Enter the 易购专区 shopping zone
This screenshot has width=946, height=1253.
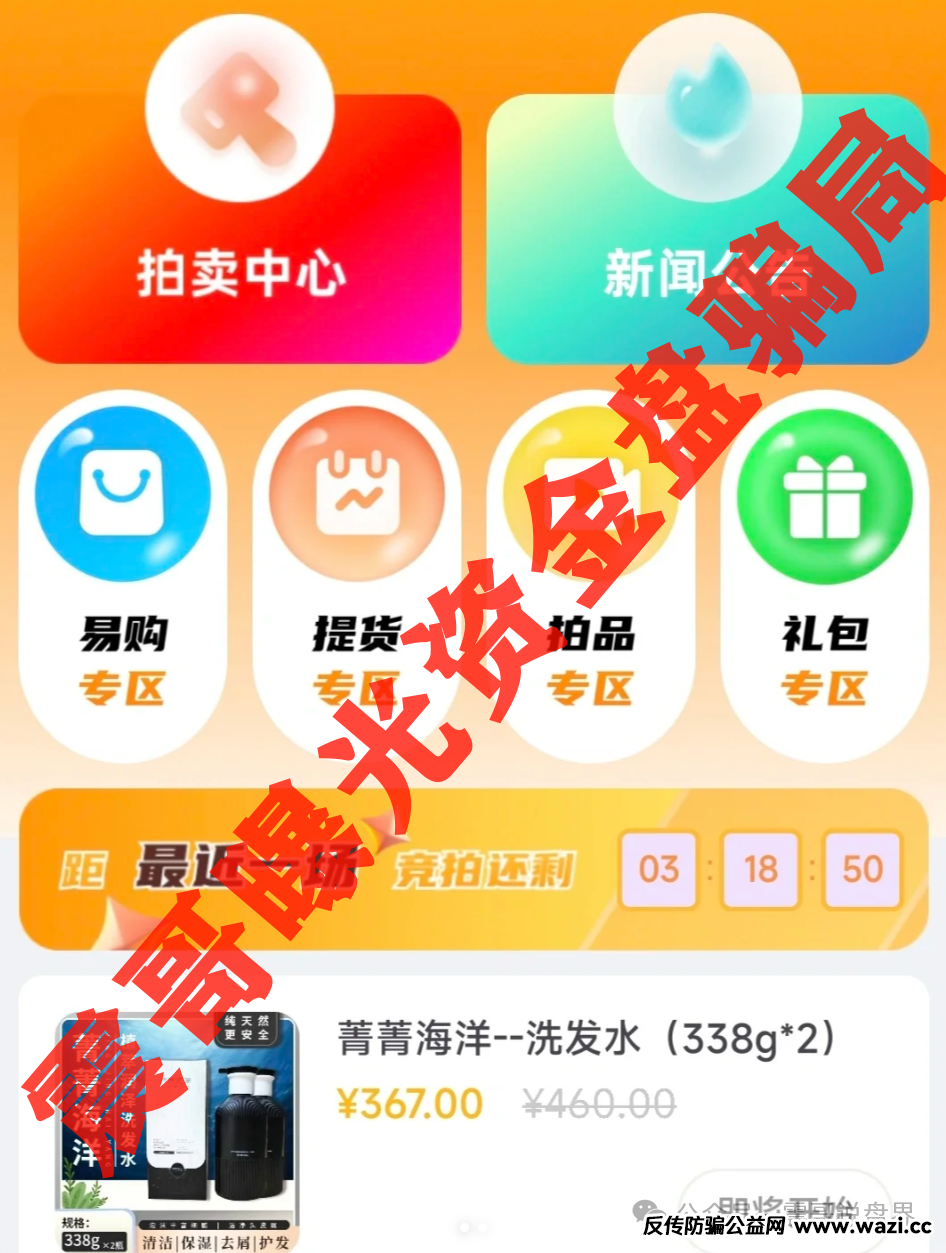tap(123, 575)
